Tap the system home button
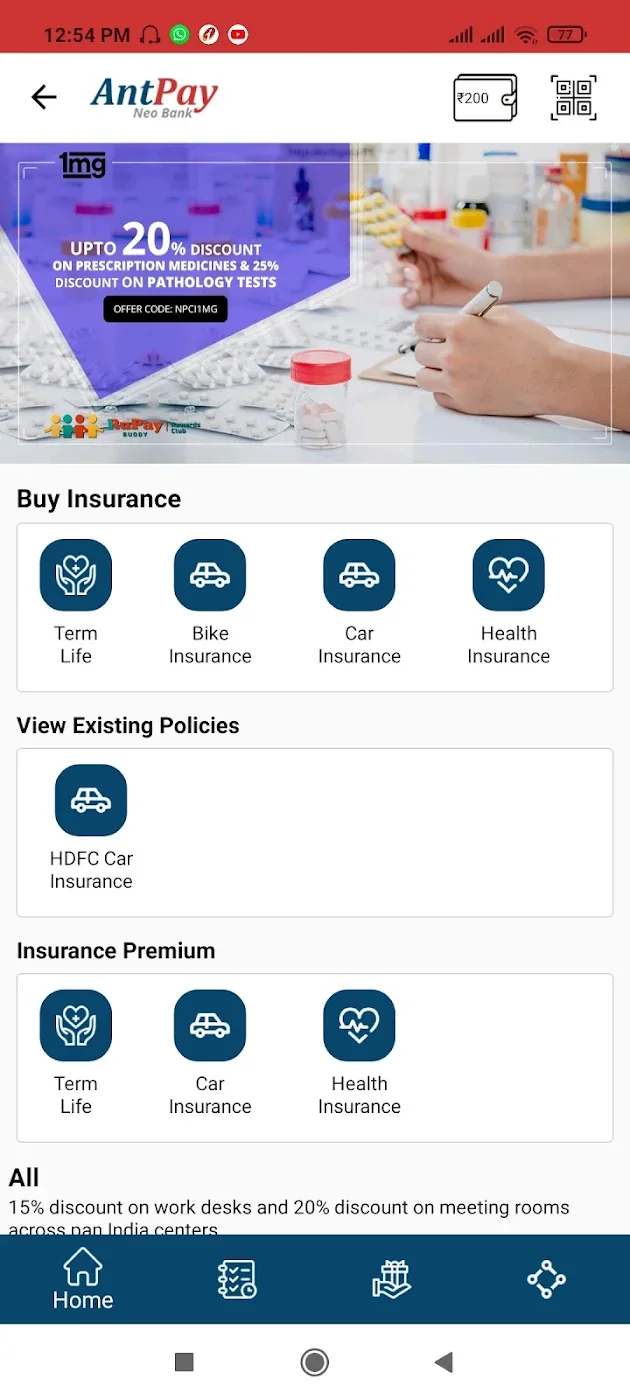 [x=315, y=1362]
